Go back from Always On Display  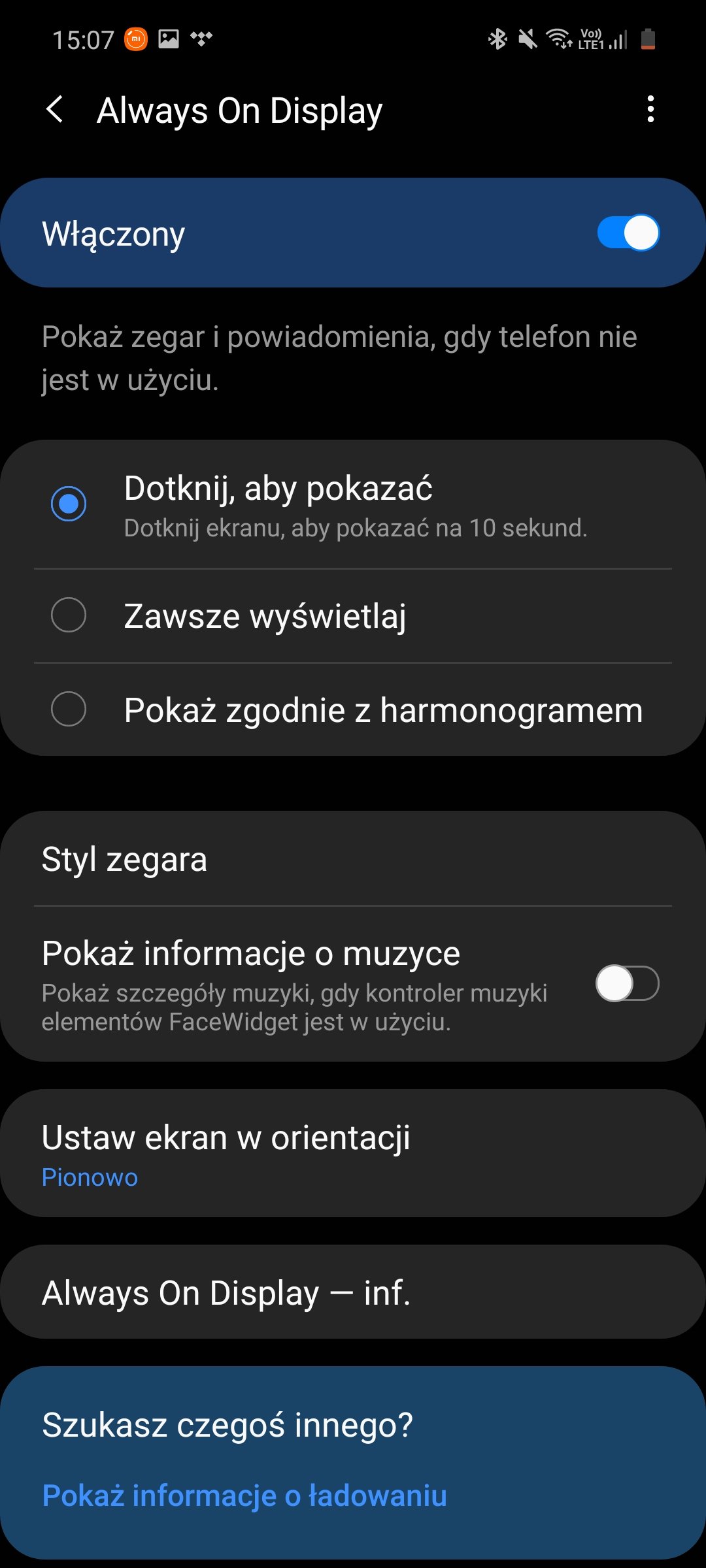coord(56,109)
